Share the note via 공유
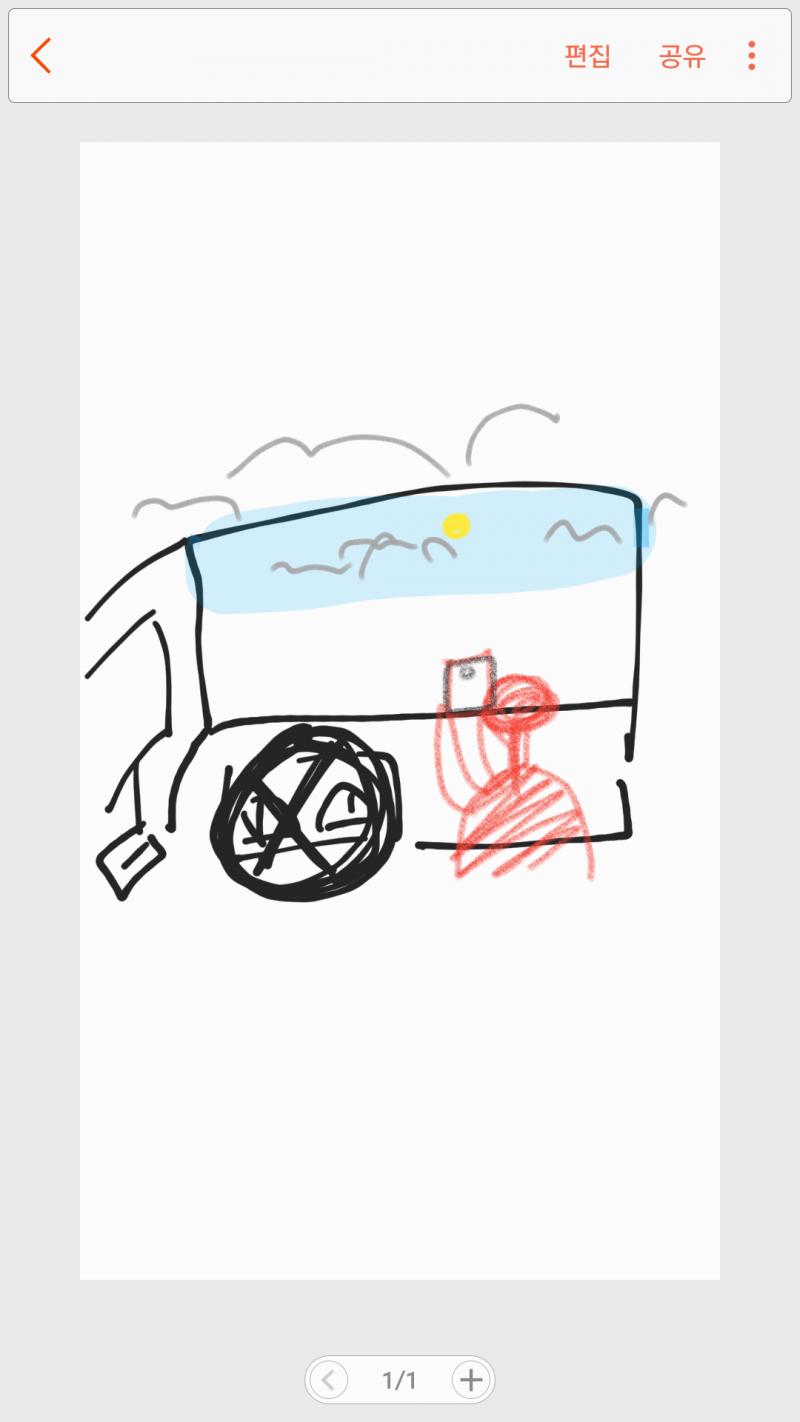The width and height of the screenshot is (800, 1422). point(682,56)
